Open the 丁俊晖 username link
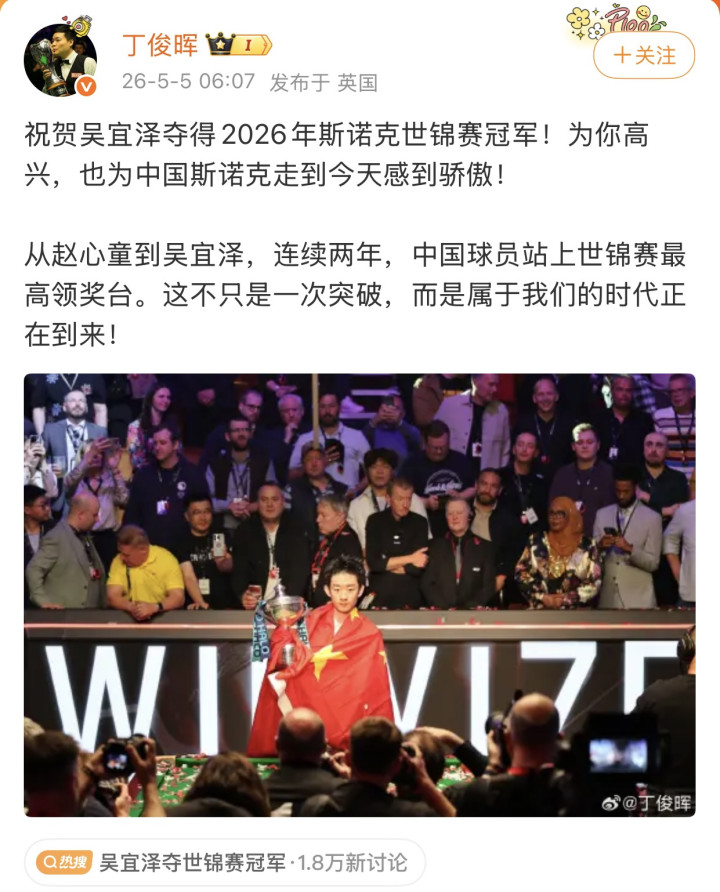 [x=160, y=45]
